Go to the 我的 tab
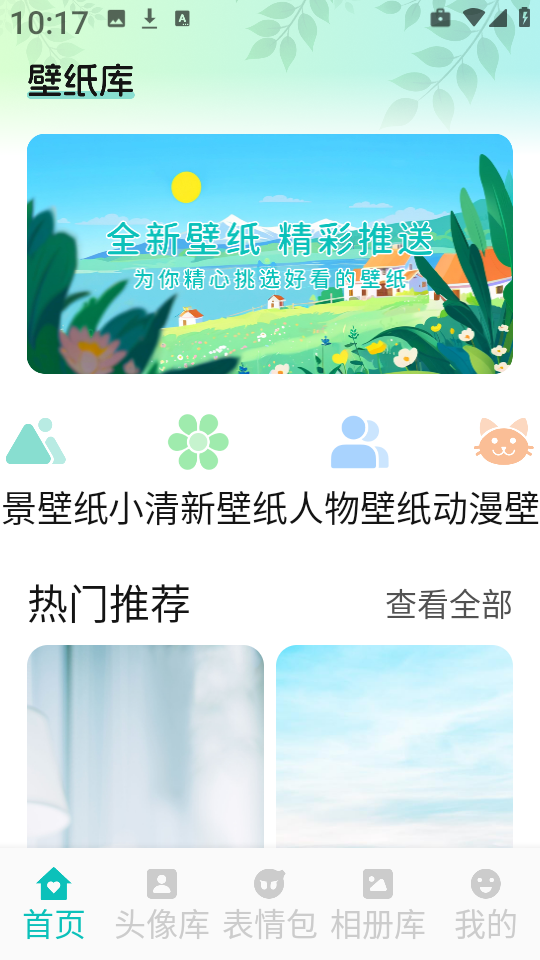Image resolution: width=540 pixels, height=960 pixels. coord(486,904)
